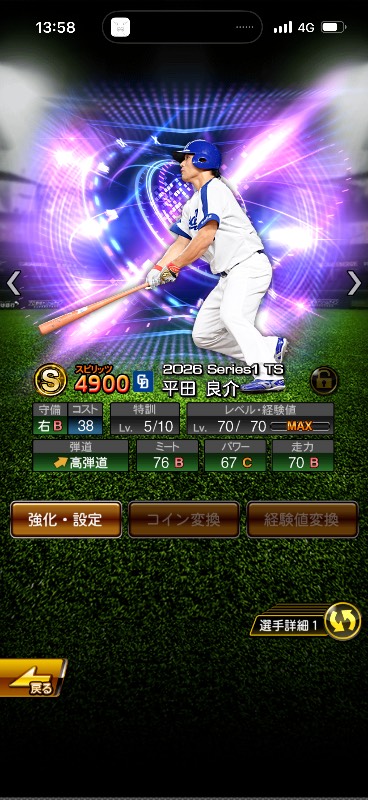Screen dimensions: 368x800
Task: Switch view with 選手詳細1 button
Action: tap(305, 621)
